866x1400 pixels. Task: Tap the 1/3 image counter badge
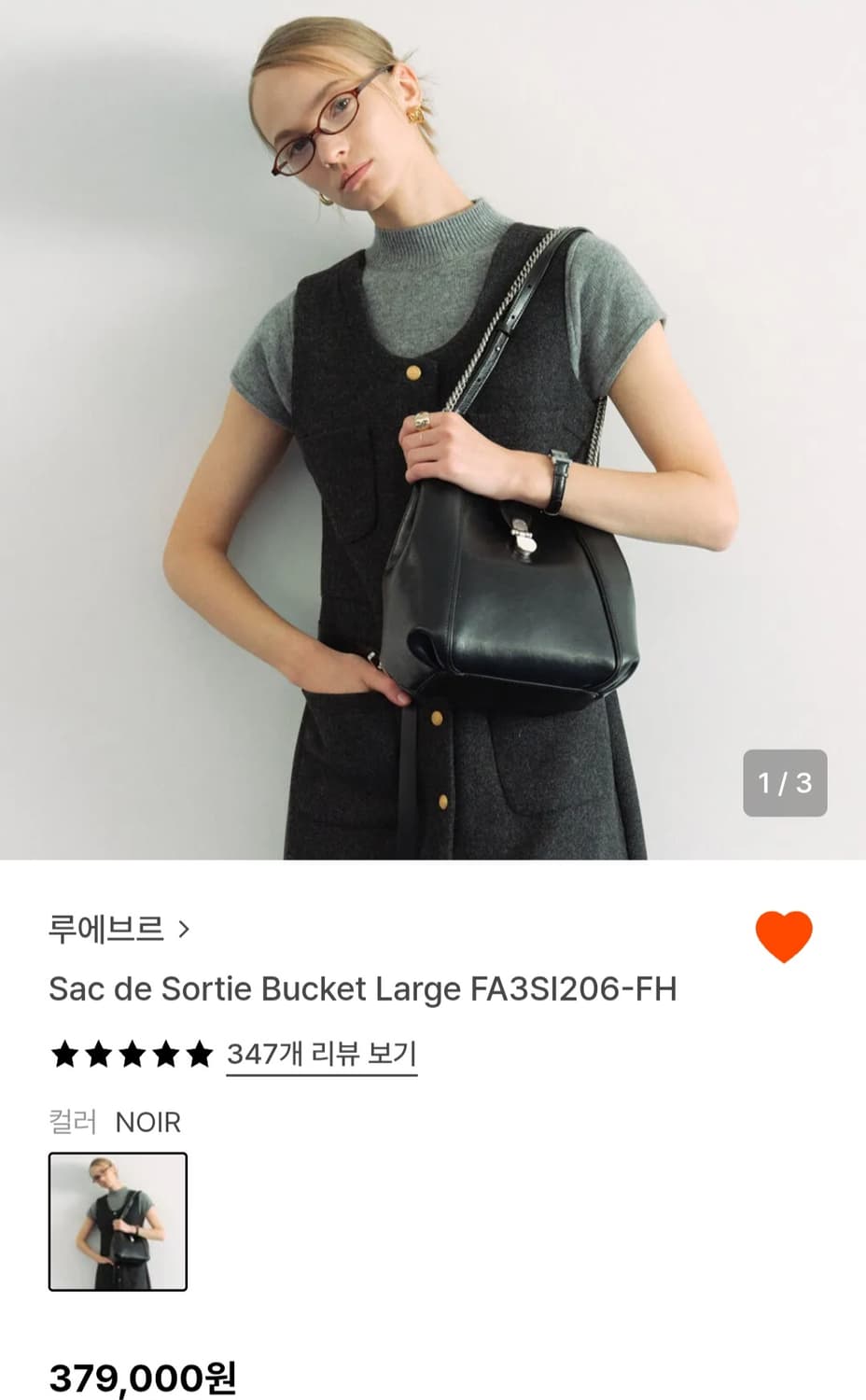(x=785, y=784)
